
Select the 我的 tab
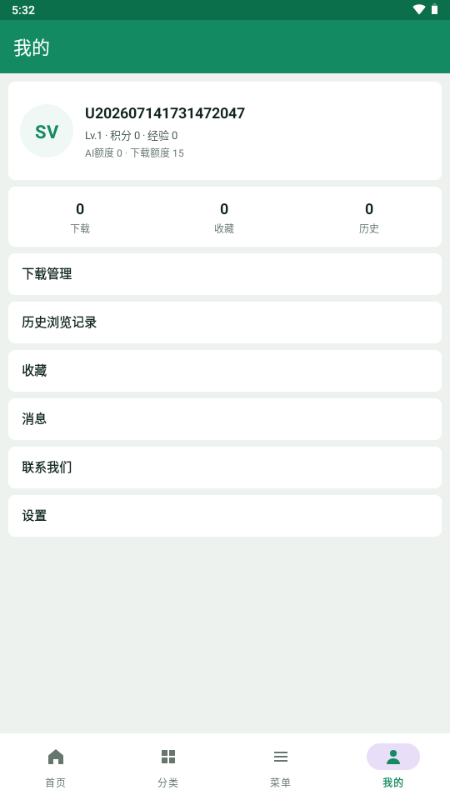[393, 767]
